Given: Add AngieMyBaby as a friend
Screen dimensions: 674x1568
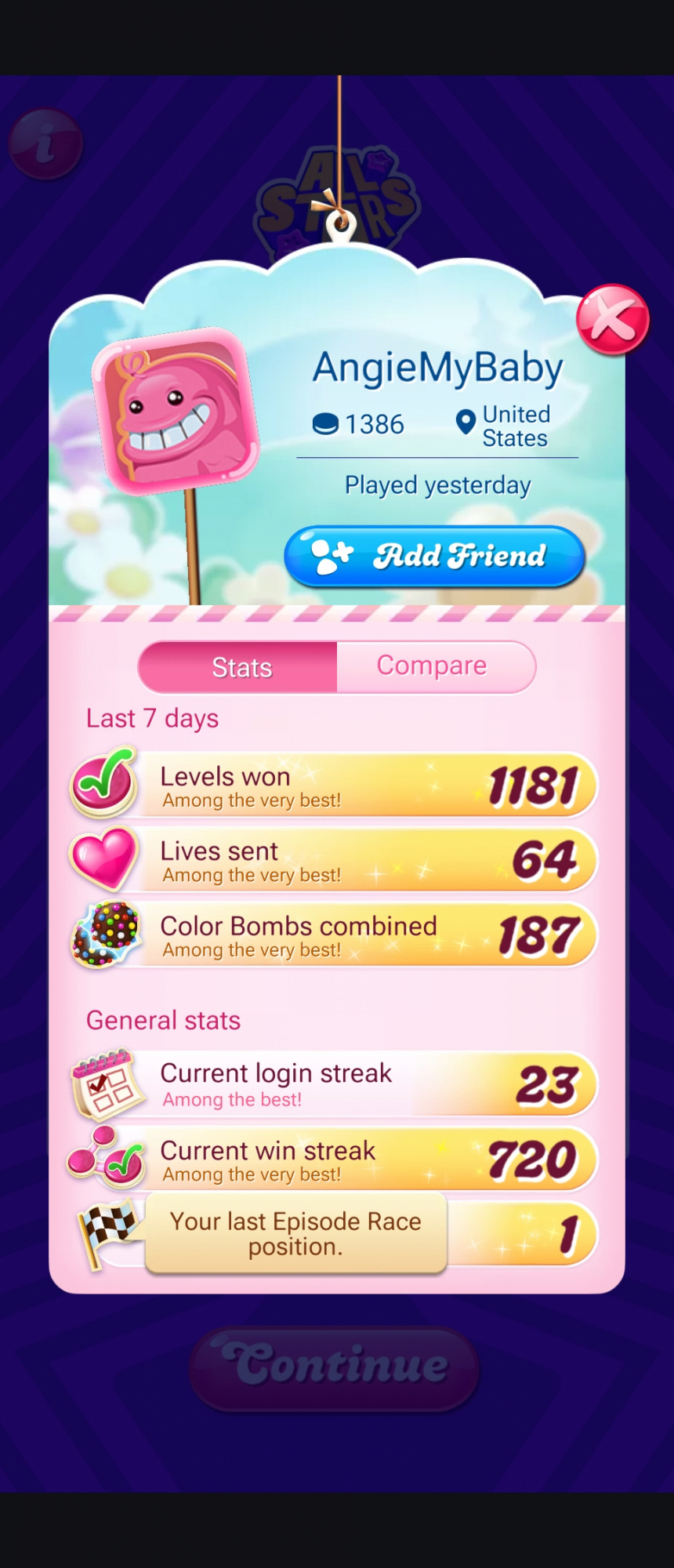Looking at the screenshot, I should 434,556.
